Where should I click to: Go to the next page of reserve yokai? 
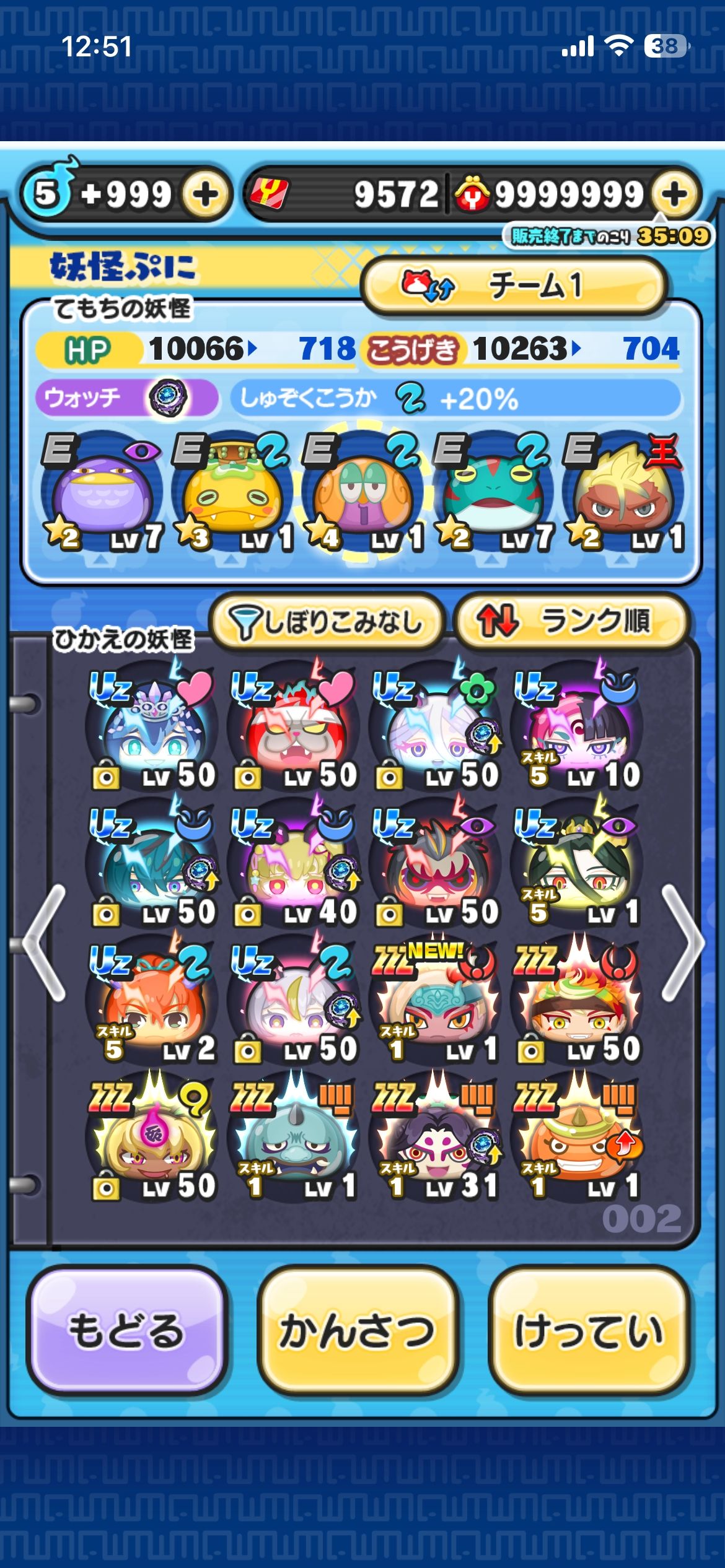(683, 943)
